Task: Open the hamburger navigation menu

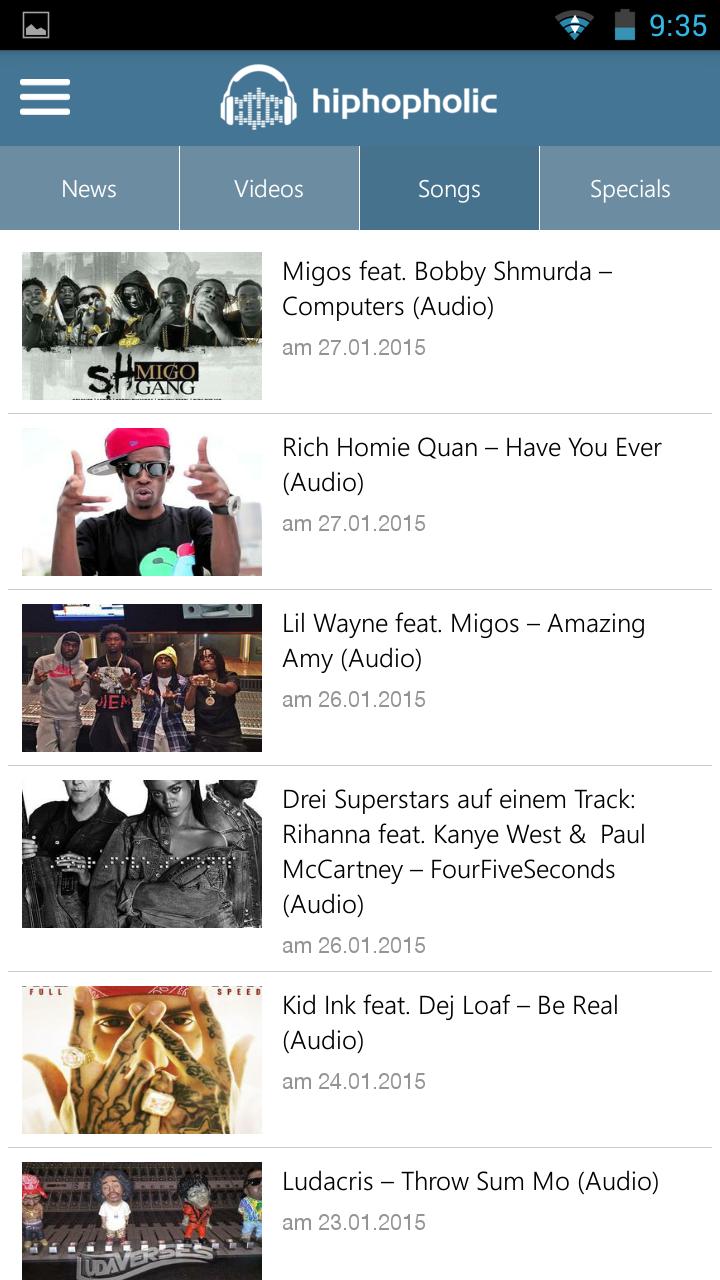Action: tap(44, 98)
